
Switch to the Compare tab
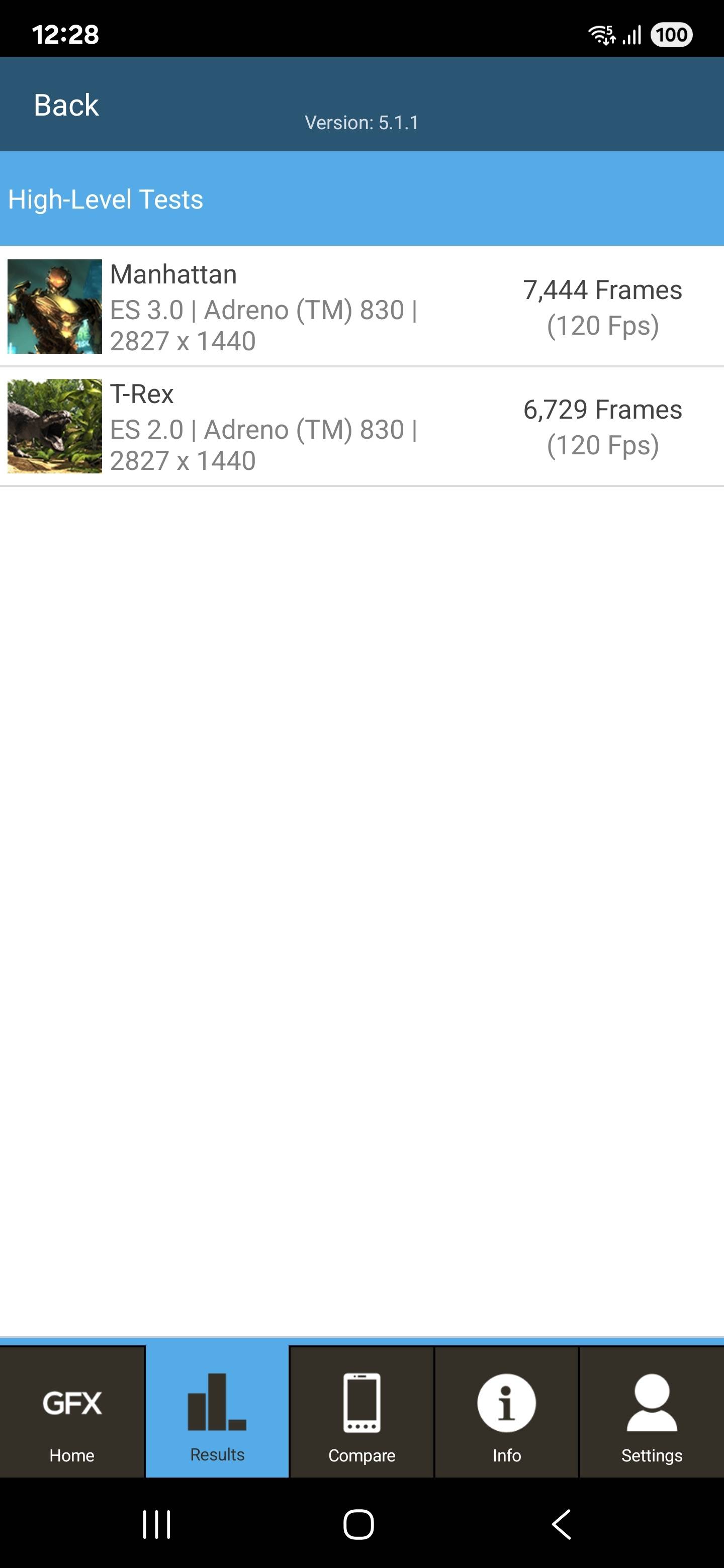[361, 1413]
